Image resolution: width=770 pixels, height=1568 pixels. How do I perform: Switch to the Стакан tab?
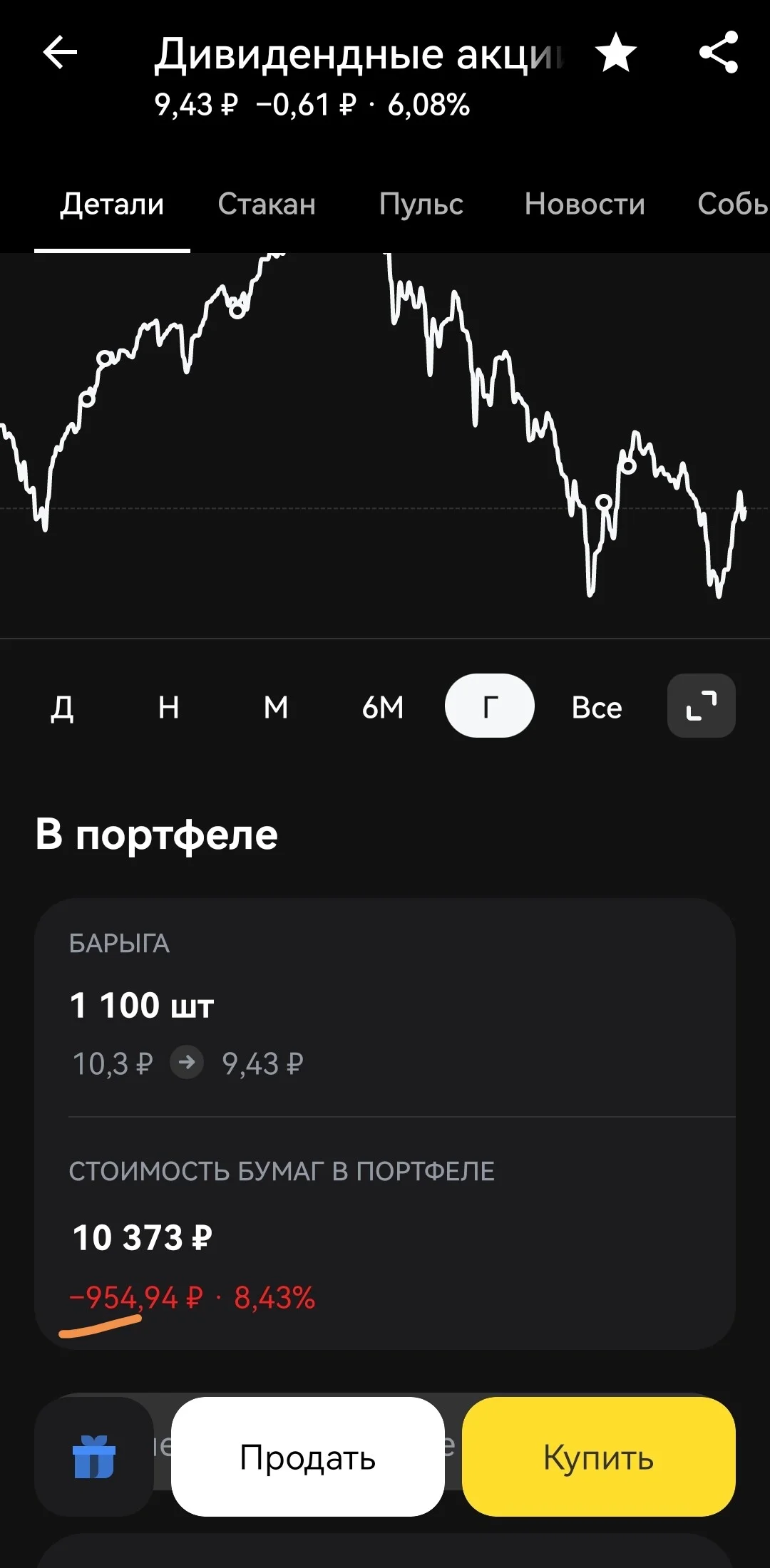(267, 205)
